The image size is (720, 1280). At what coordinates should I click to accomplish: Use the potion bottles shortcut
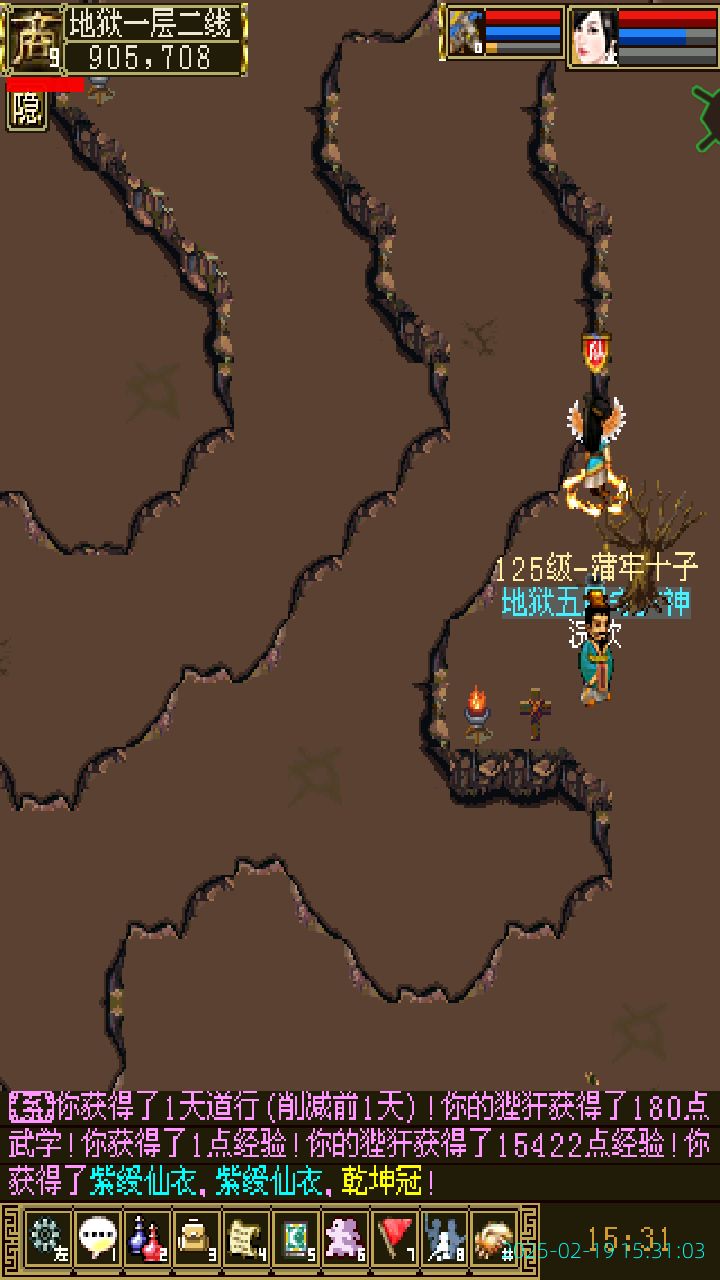147,1238
